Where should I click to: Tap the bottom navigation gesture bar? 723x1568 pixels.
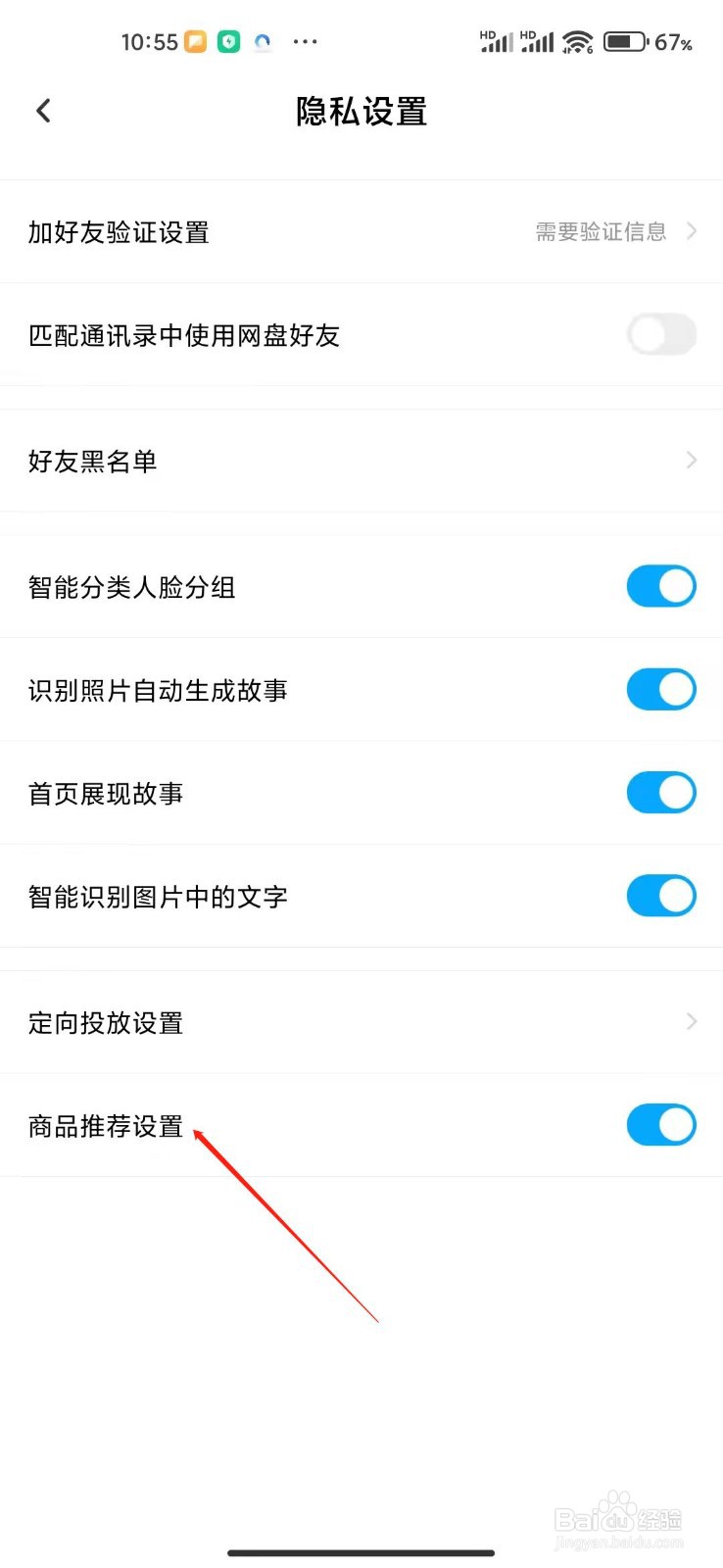pos(361,1551)
